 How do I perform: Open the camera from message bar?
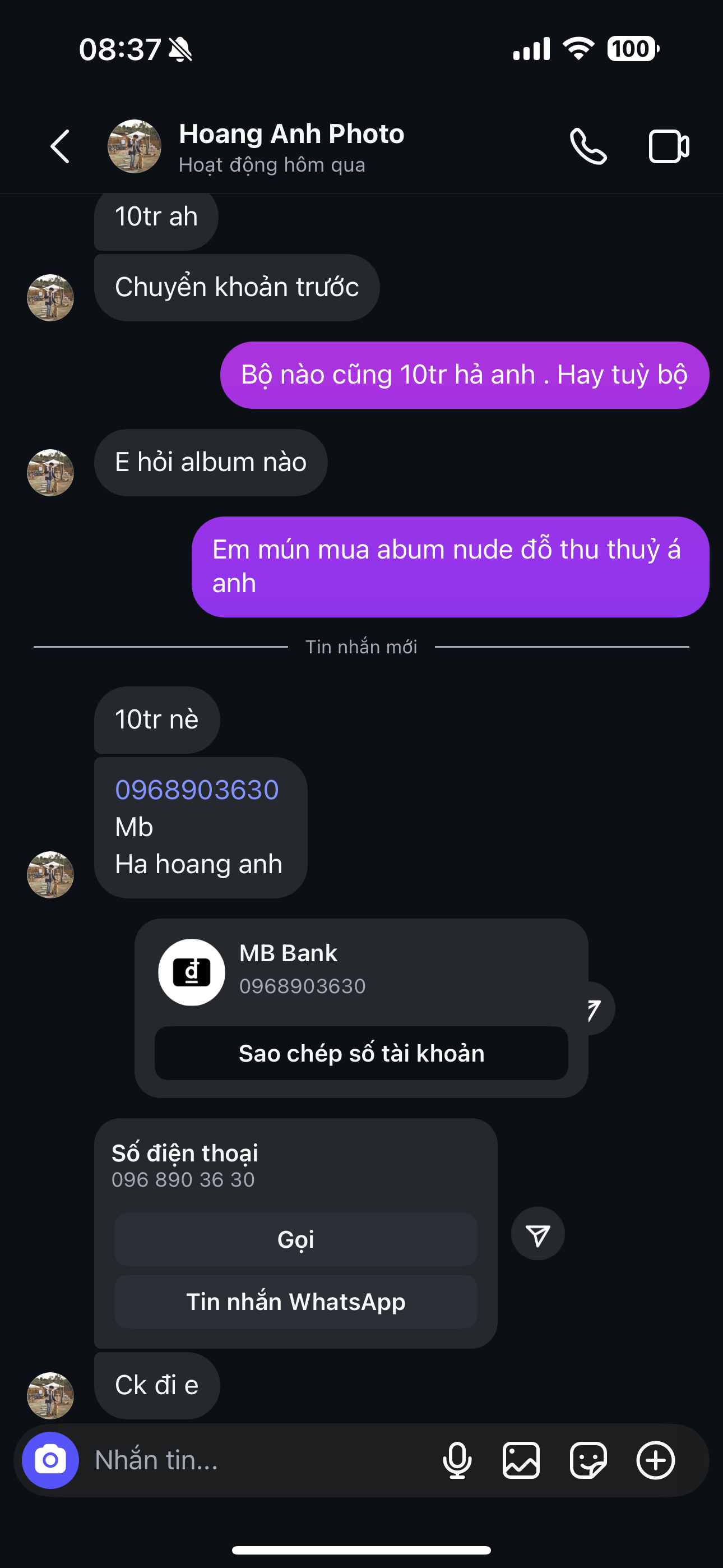coord(50,1460)
